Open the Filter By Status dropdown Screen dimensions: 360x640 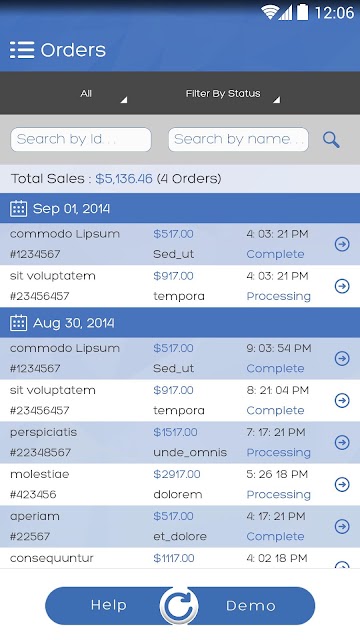click(231, 93)
